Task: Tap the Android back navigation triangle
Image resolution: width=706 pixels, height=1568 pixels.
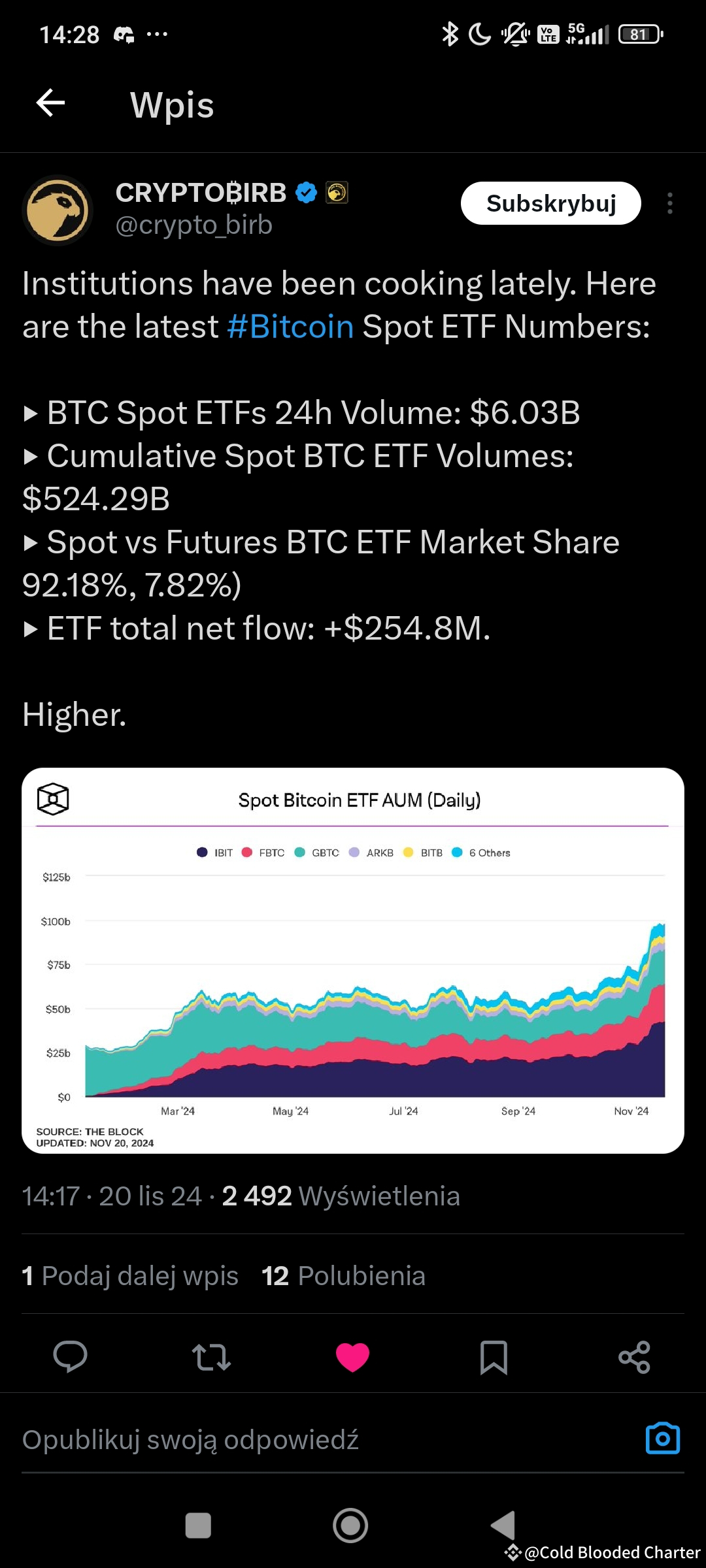Action: (x=503, y=1527)
